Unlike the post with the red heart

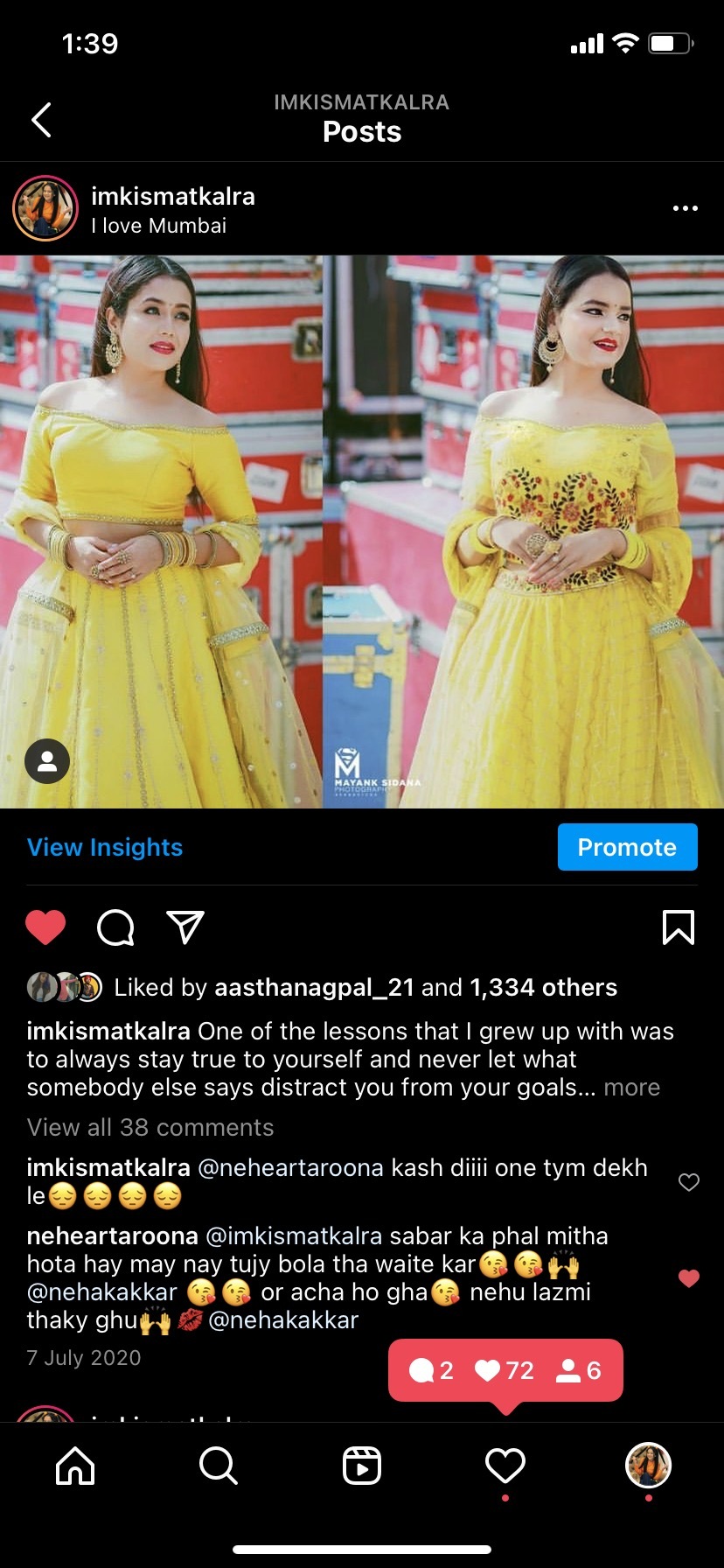(x=45, y=927)
